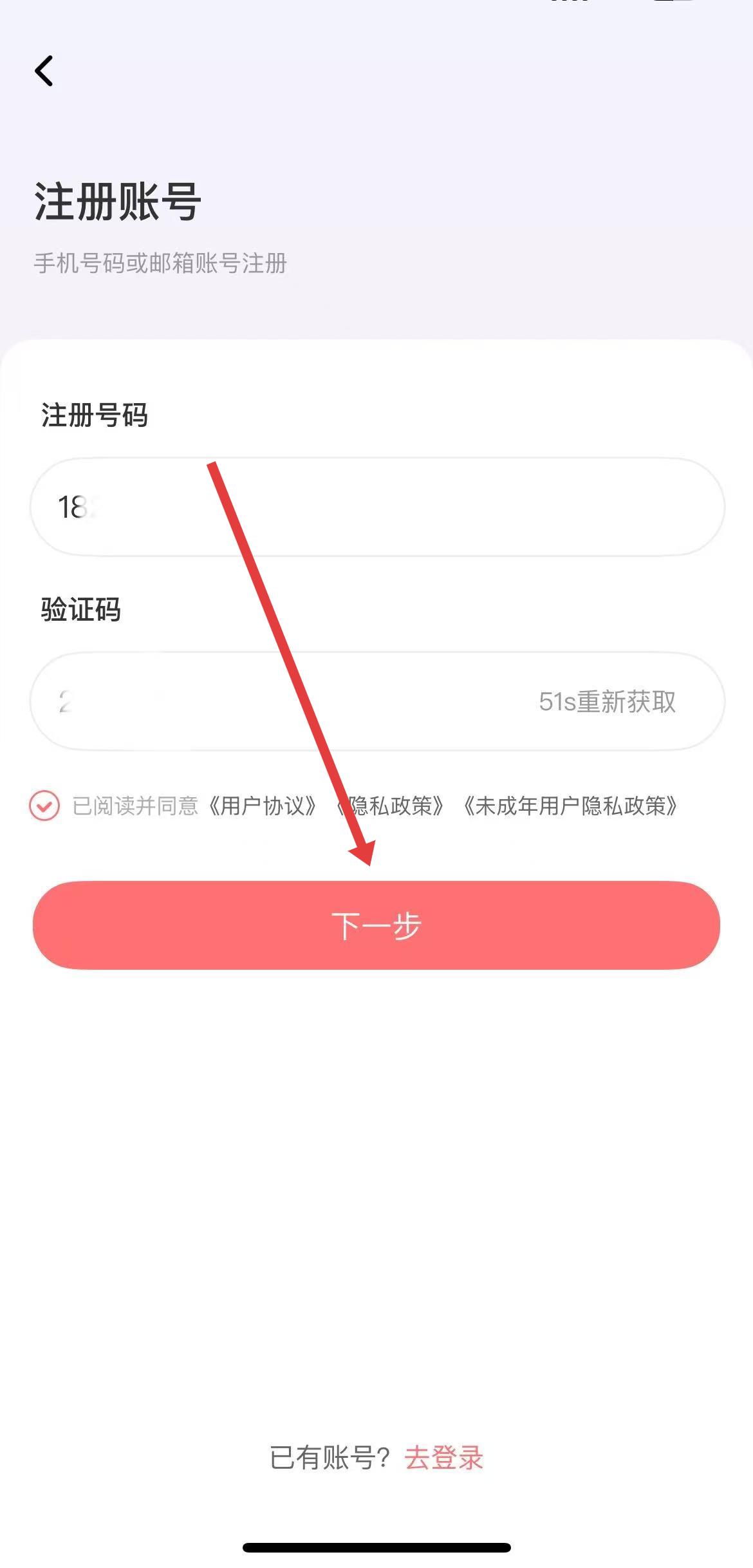The width and height of the screenshot is (753, 1568).
Task: Focus the 验证码 verification code field
Action: click(x=283, y=701)
